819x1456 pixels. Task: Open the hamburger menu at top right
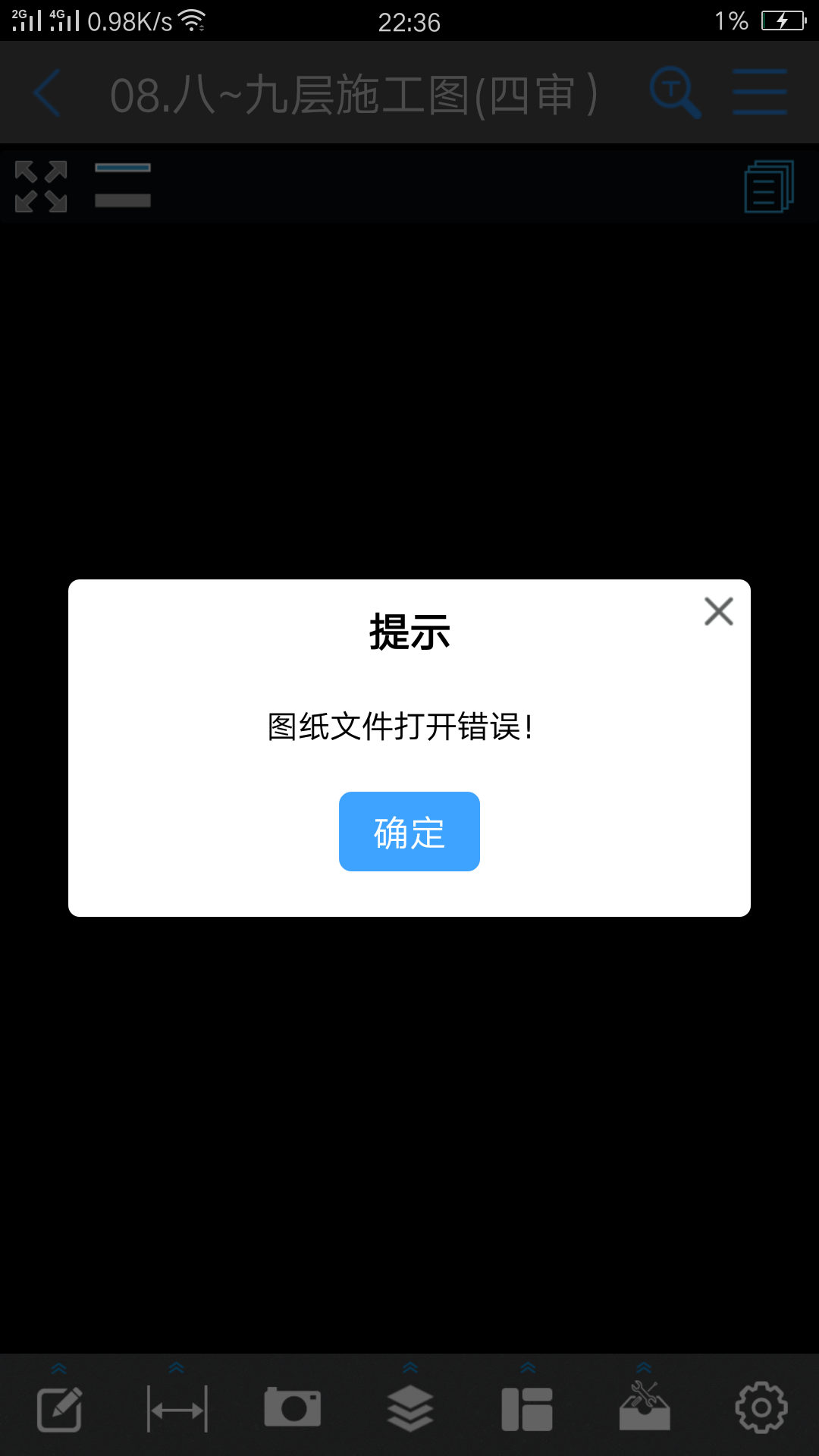click(x=760, y=93)
